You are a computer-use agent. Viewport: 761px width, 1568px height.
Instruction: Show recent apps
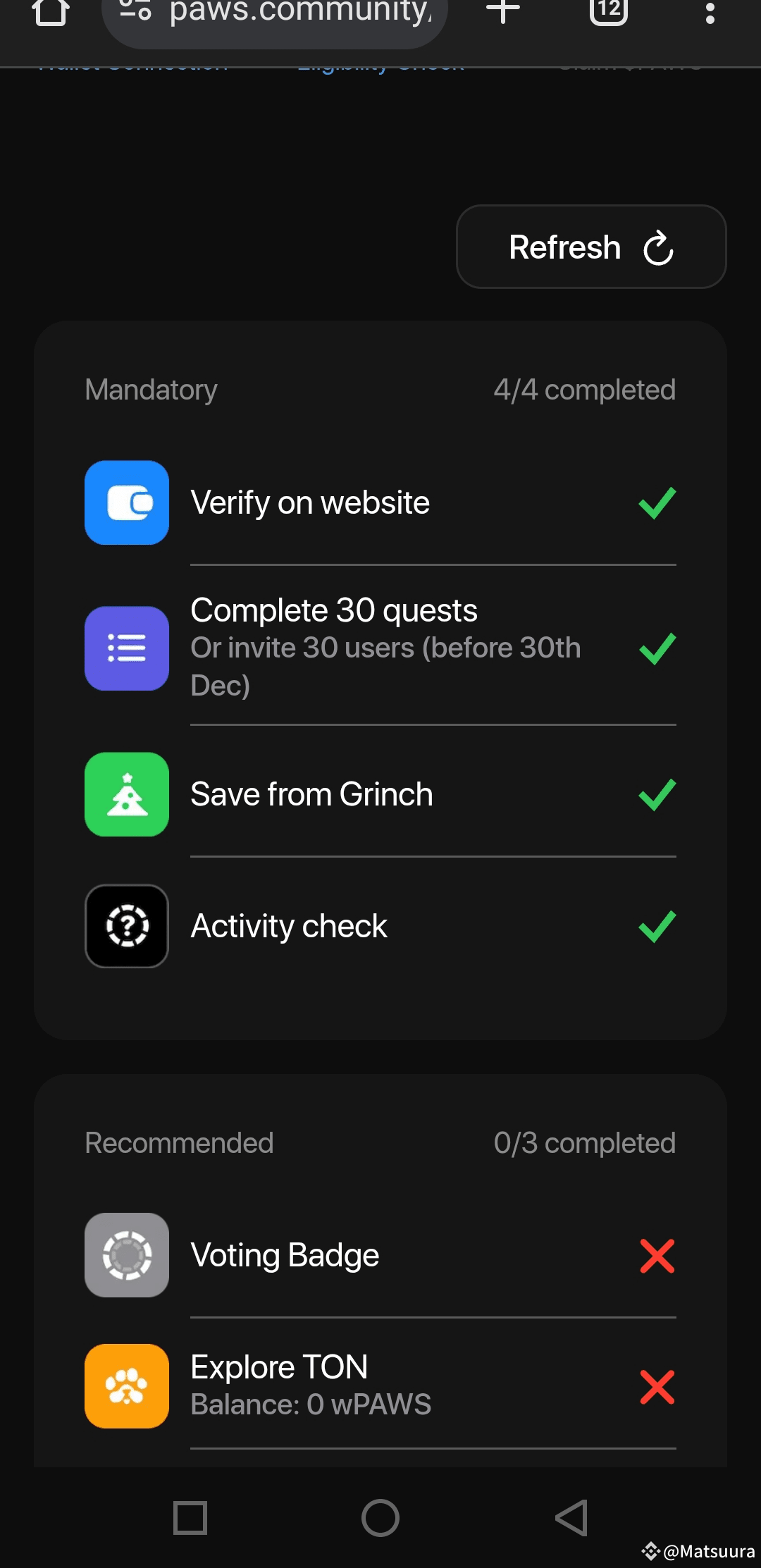190,1517
